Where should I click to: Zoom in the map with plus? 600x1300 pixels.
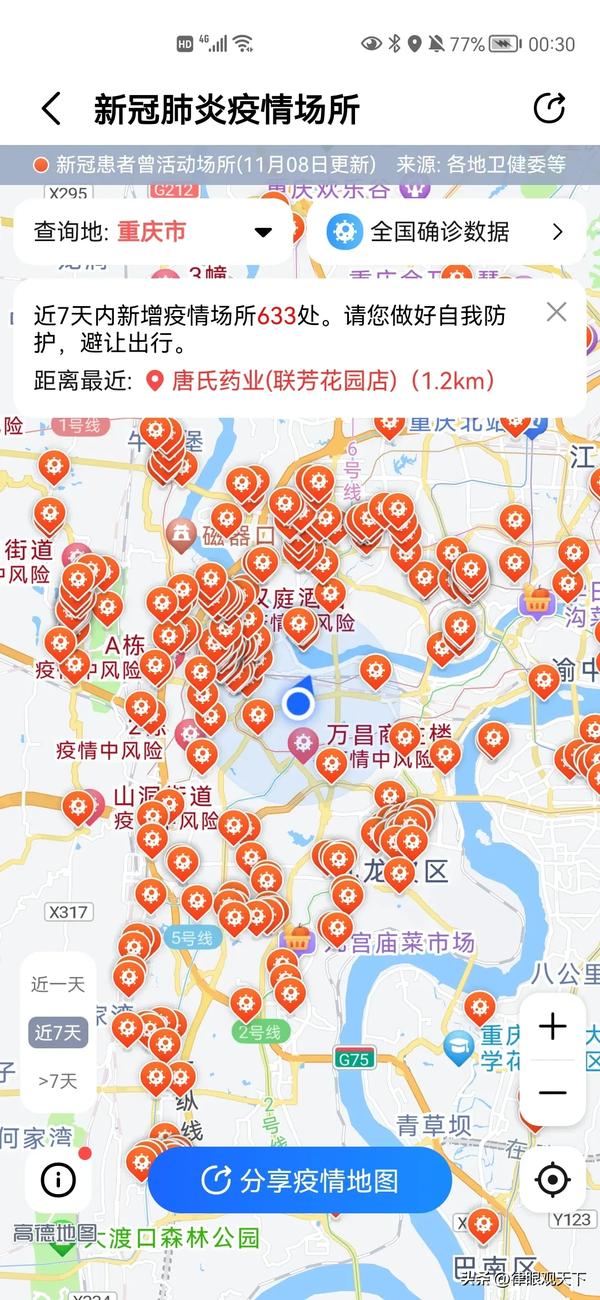tap(552, 1027)
